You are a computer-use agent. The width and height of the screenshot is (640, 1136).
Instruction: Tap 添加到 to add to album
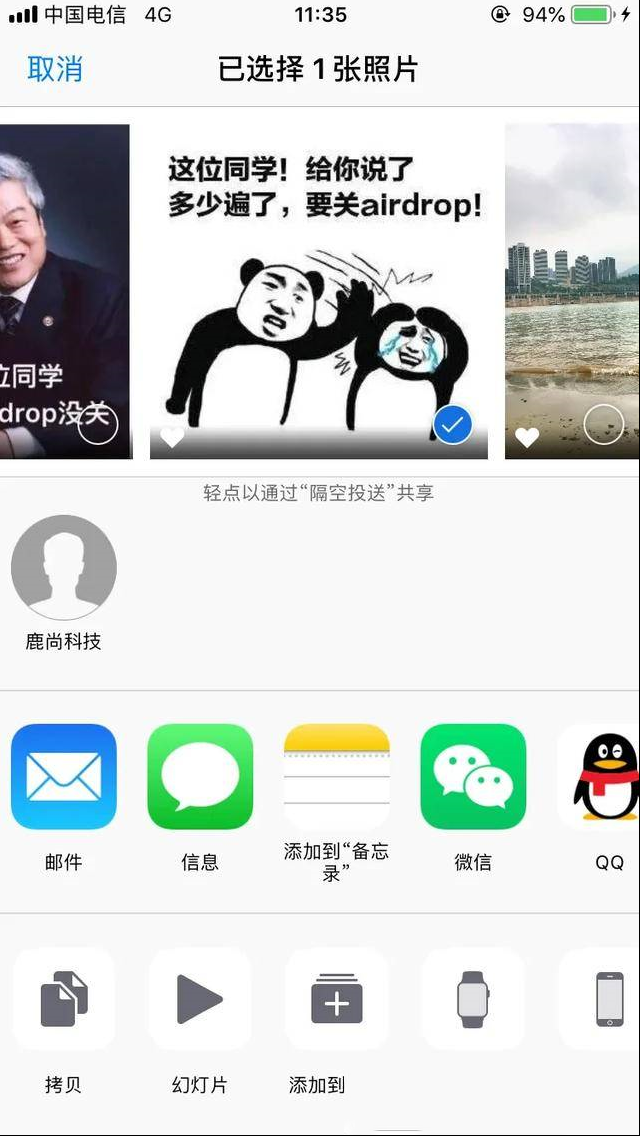pyautogui.click(x=336, y=998)
